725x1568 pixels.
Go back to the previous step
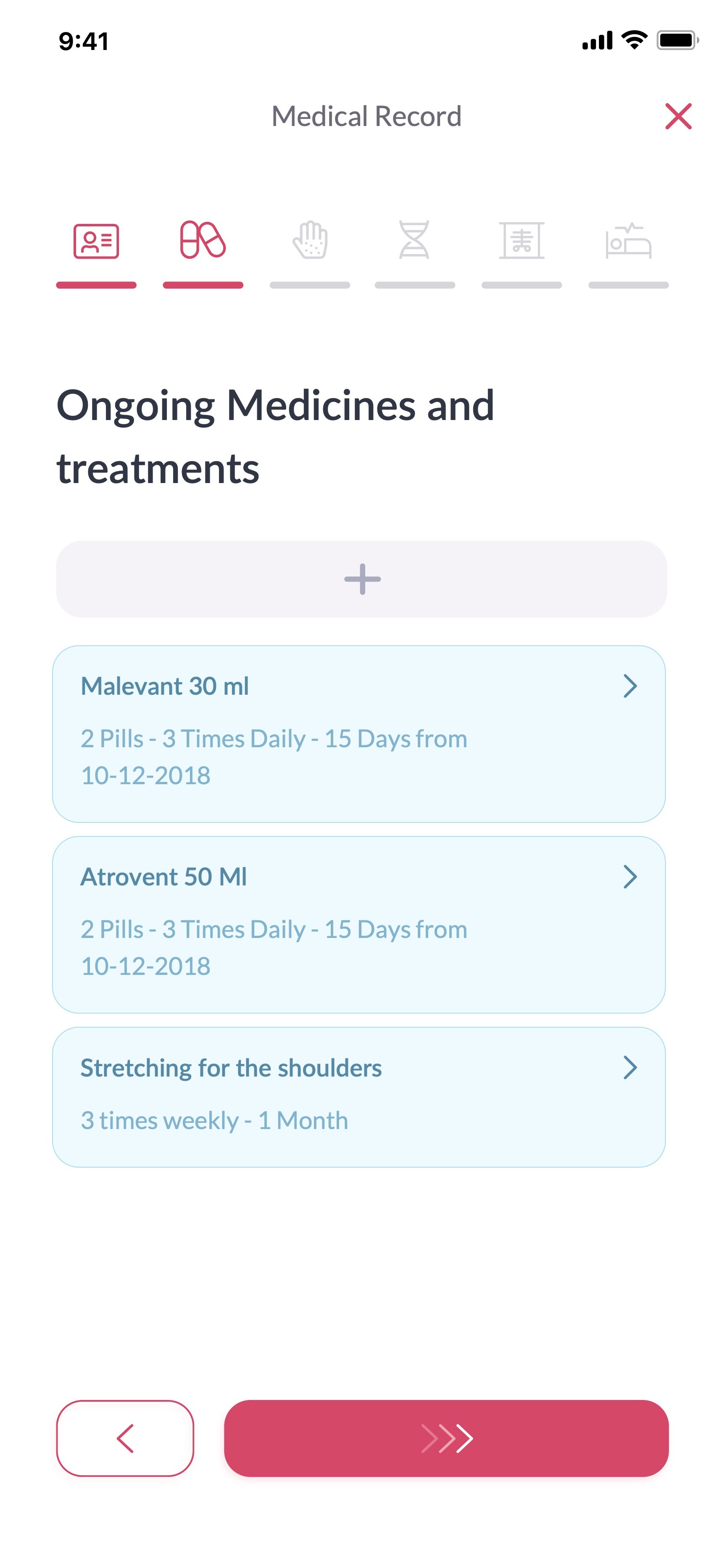click(x=125, y=1438)
